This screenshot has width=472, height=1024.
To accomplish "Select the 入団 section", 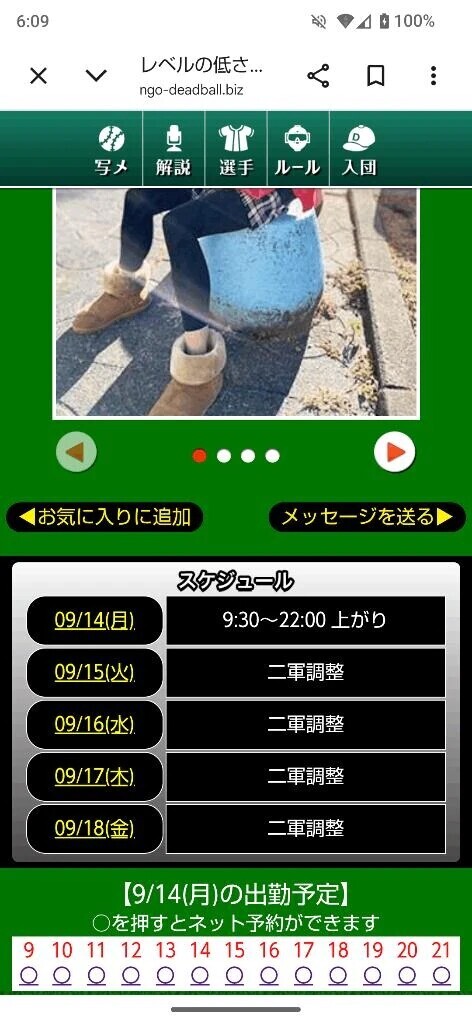I will tap(360, 150).
